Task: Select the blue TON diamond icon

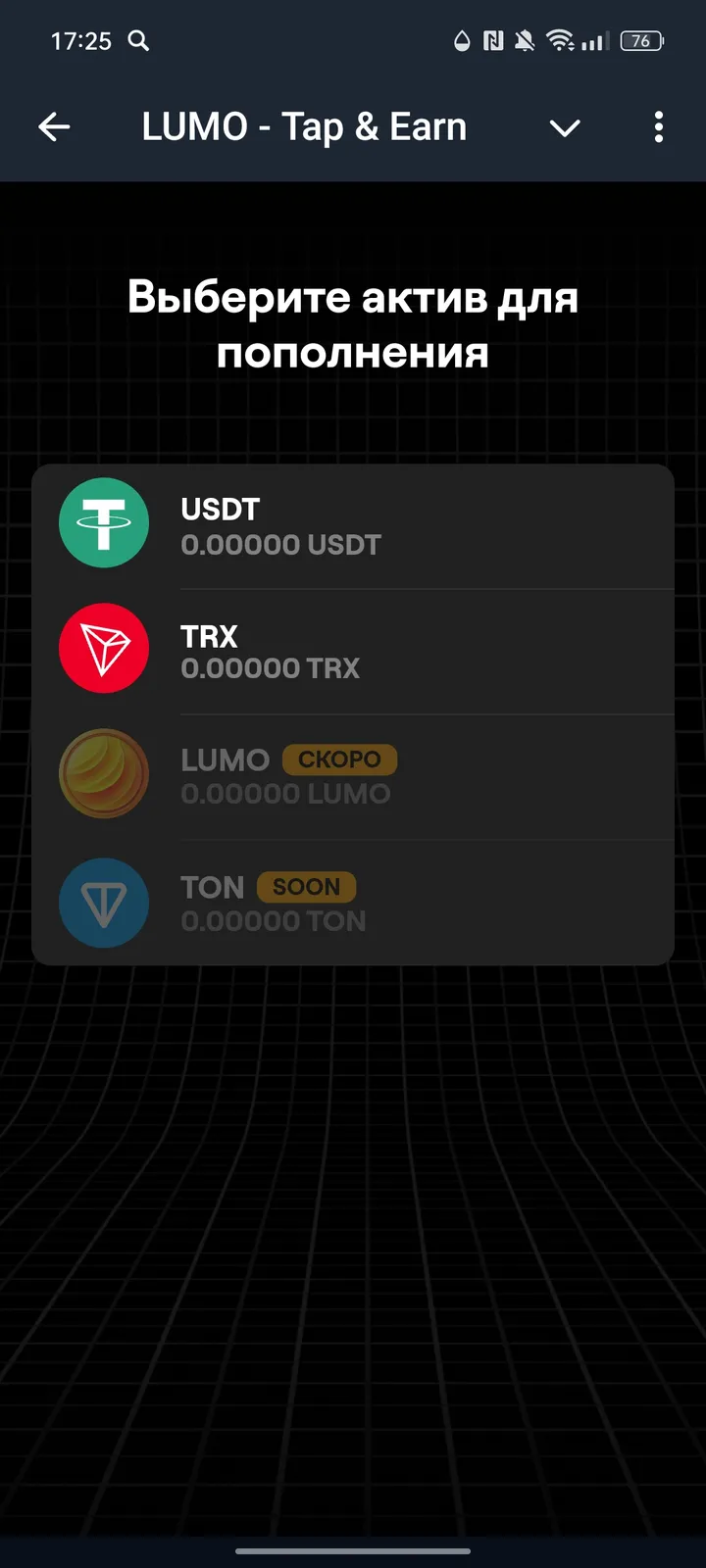Action: pyautogui.click(x=104, y=903)
